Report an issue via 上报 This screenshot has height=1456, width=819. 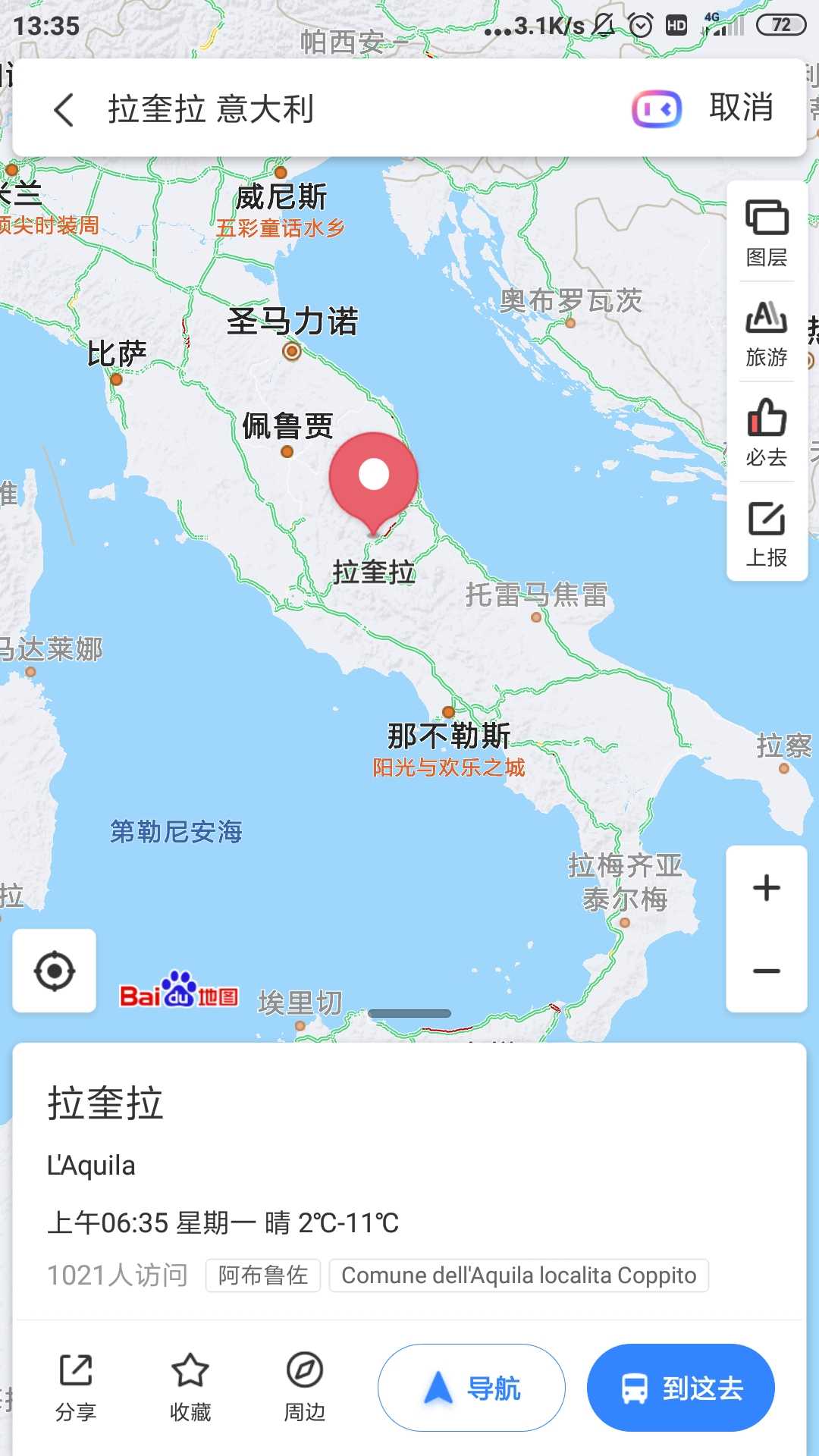tap(767, 533)
